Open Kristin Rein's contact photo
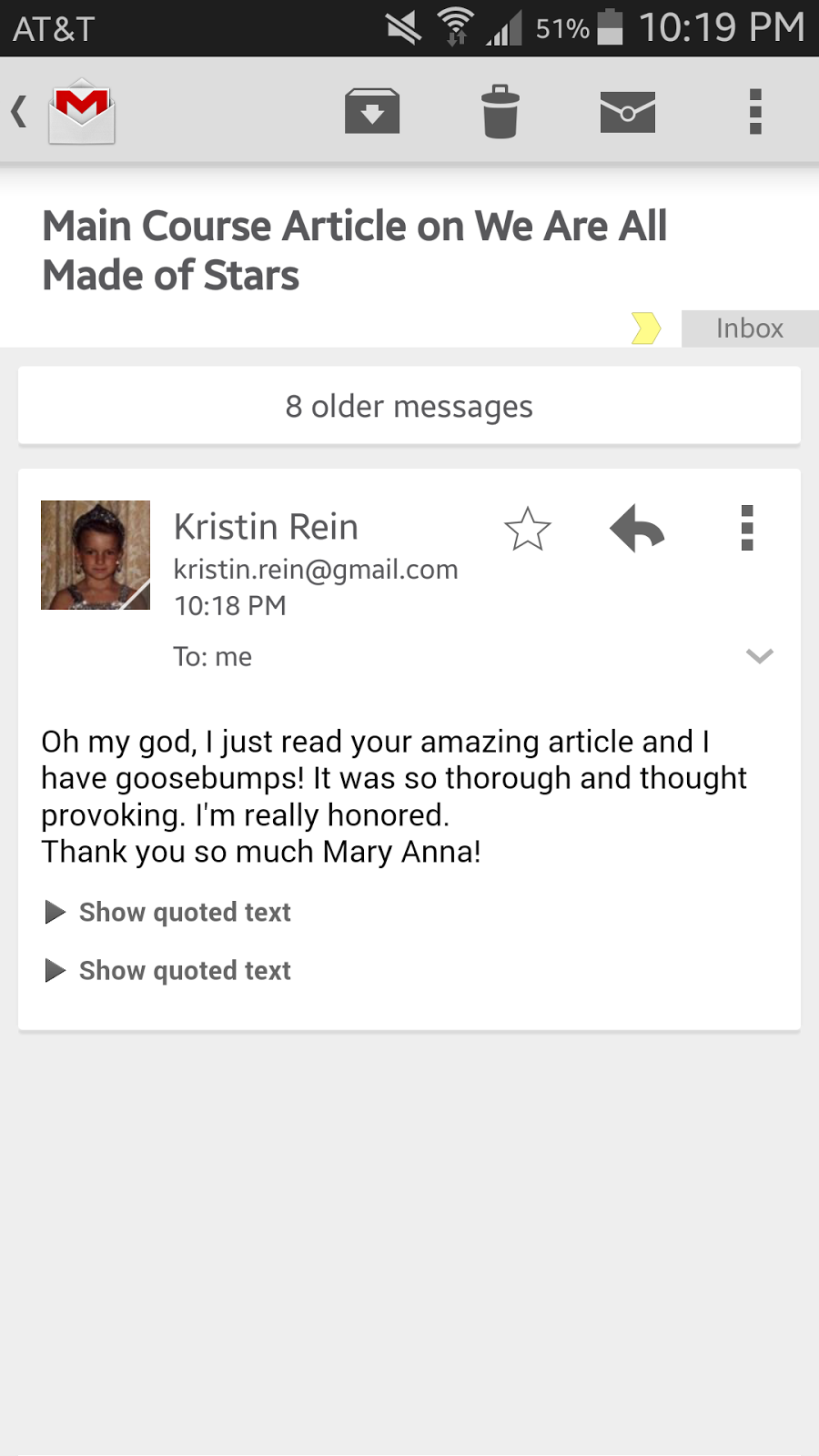The height and width of the screenshot is (1456, 819). point(96,555)
